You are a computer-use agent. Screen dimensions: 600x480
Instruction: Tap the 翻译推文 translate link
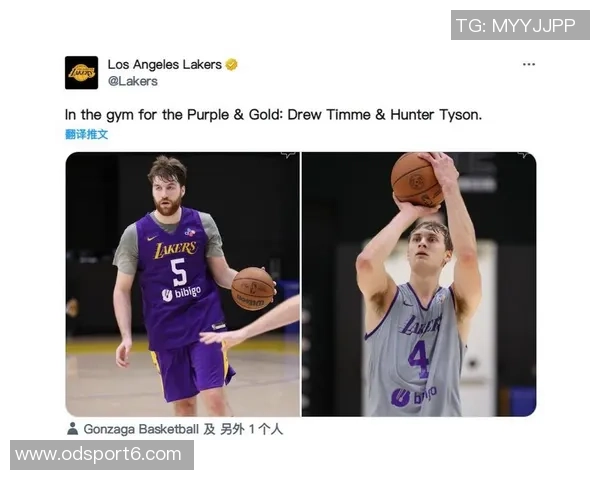86,134
